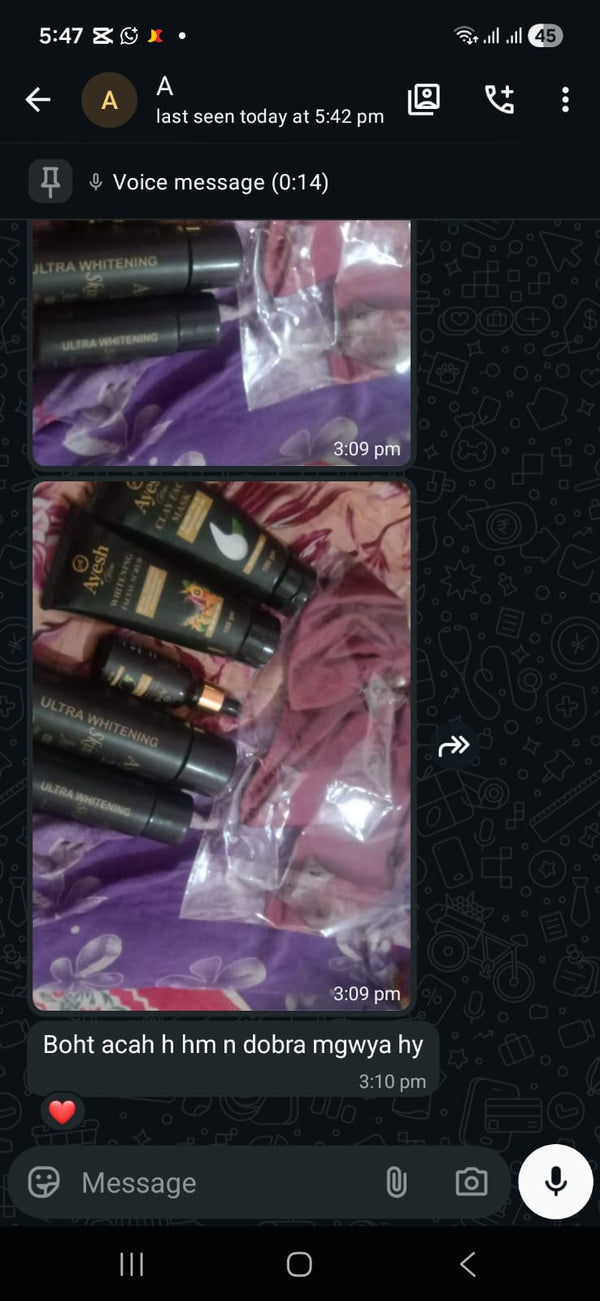
Task: Tap the microphone to record voice message
Action: (556, 1181)
